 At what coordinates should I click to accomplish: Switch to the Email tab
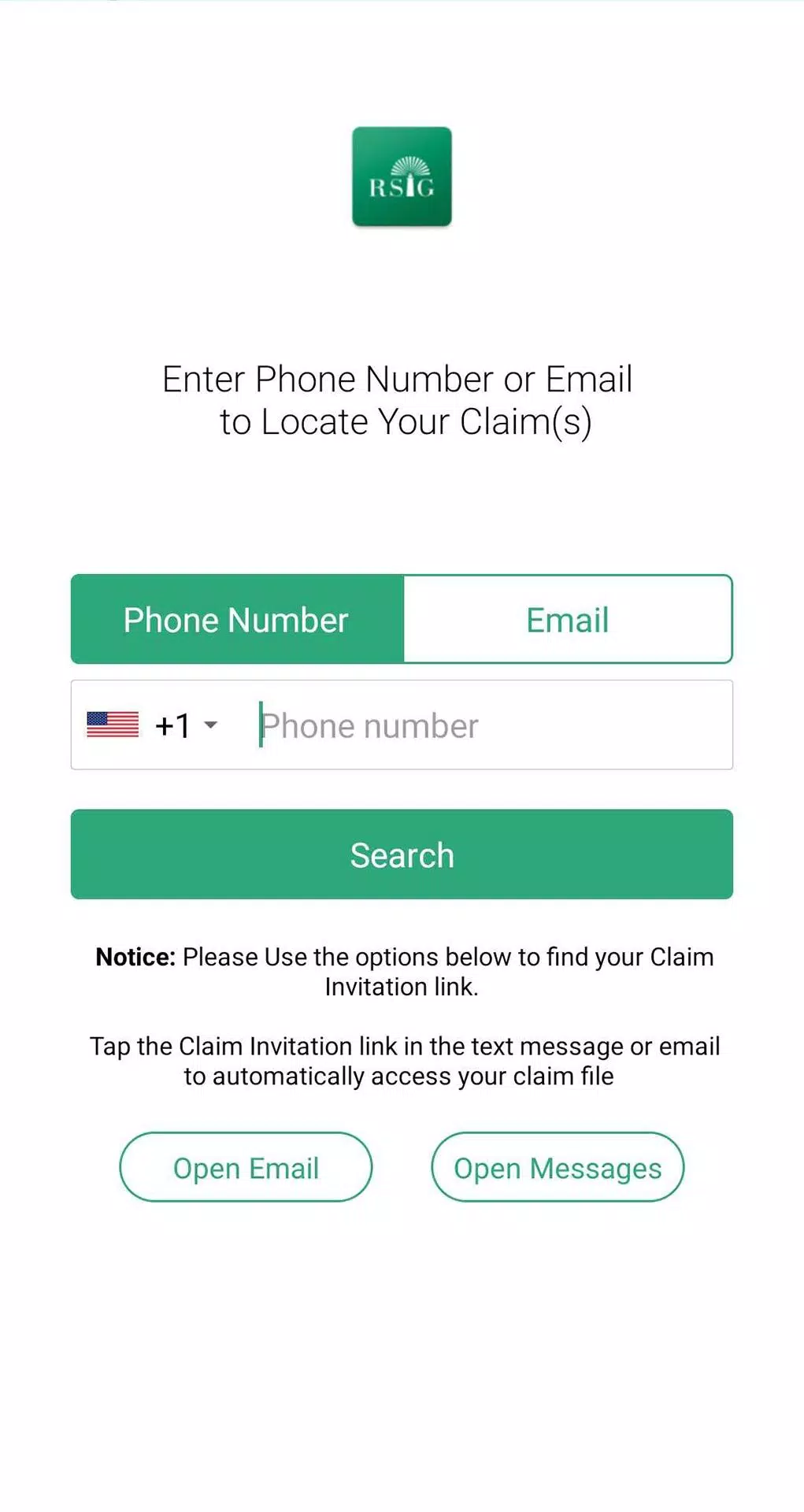(567, 620)
